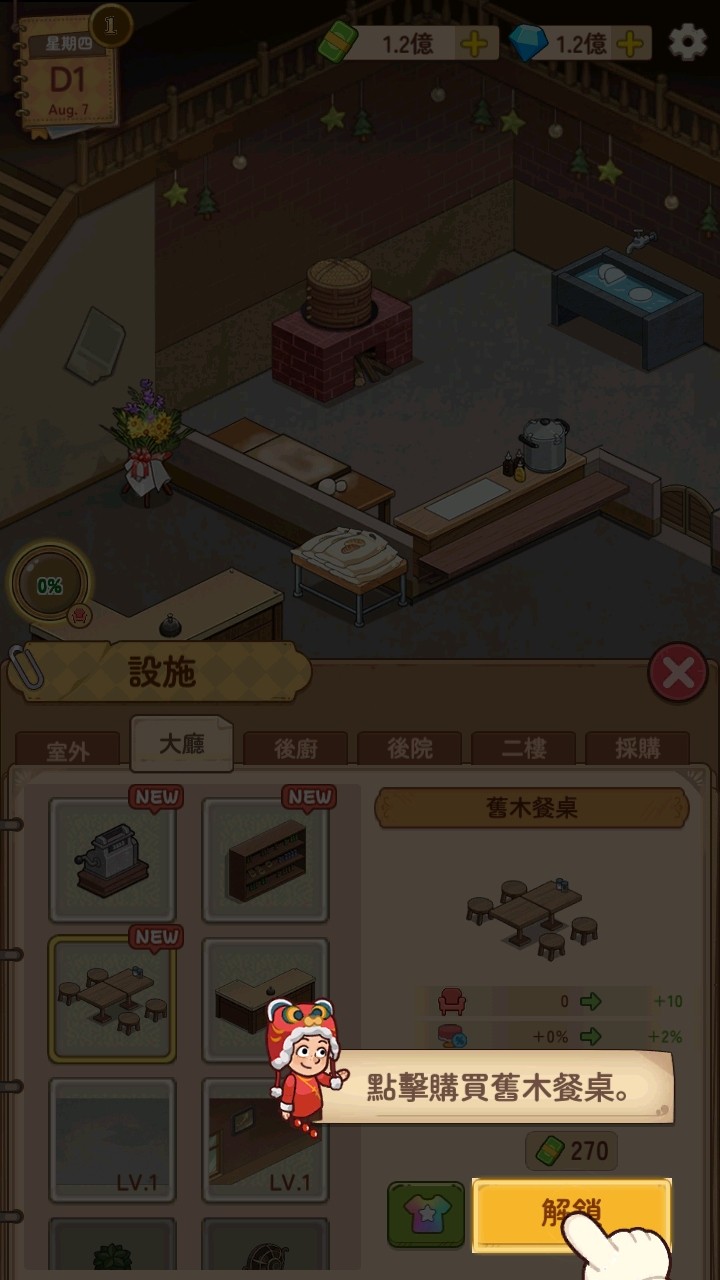The height and width of the screenshot is (1280, 720).
Task: Switch to the 後院 tab
Action: pos(409,750)
